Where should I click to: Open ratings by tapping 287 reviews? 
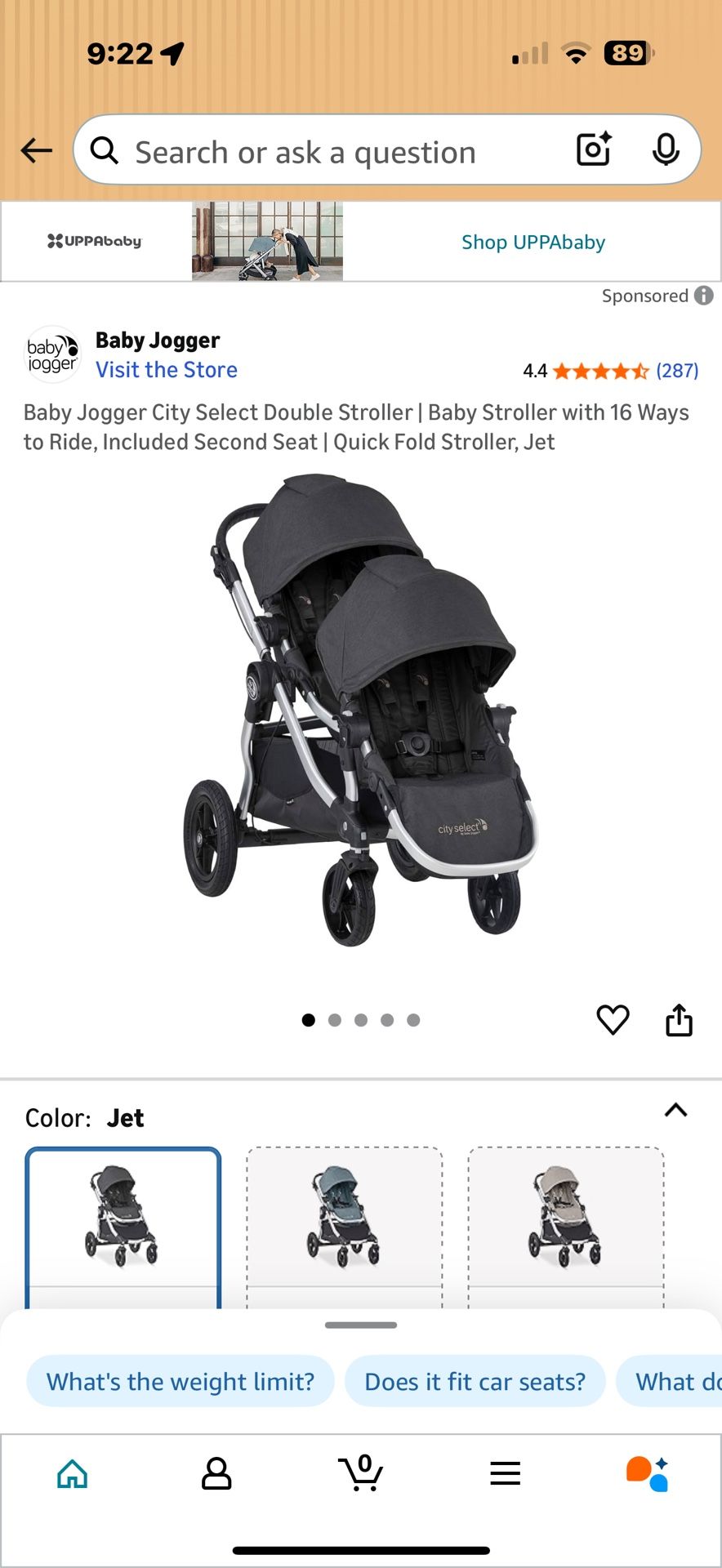coord(679,371)
